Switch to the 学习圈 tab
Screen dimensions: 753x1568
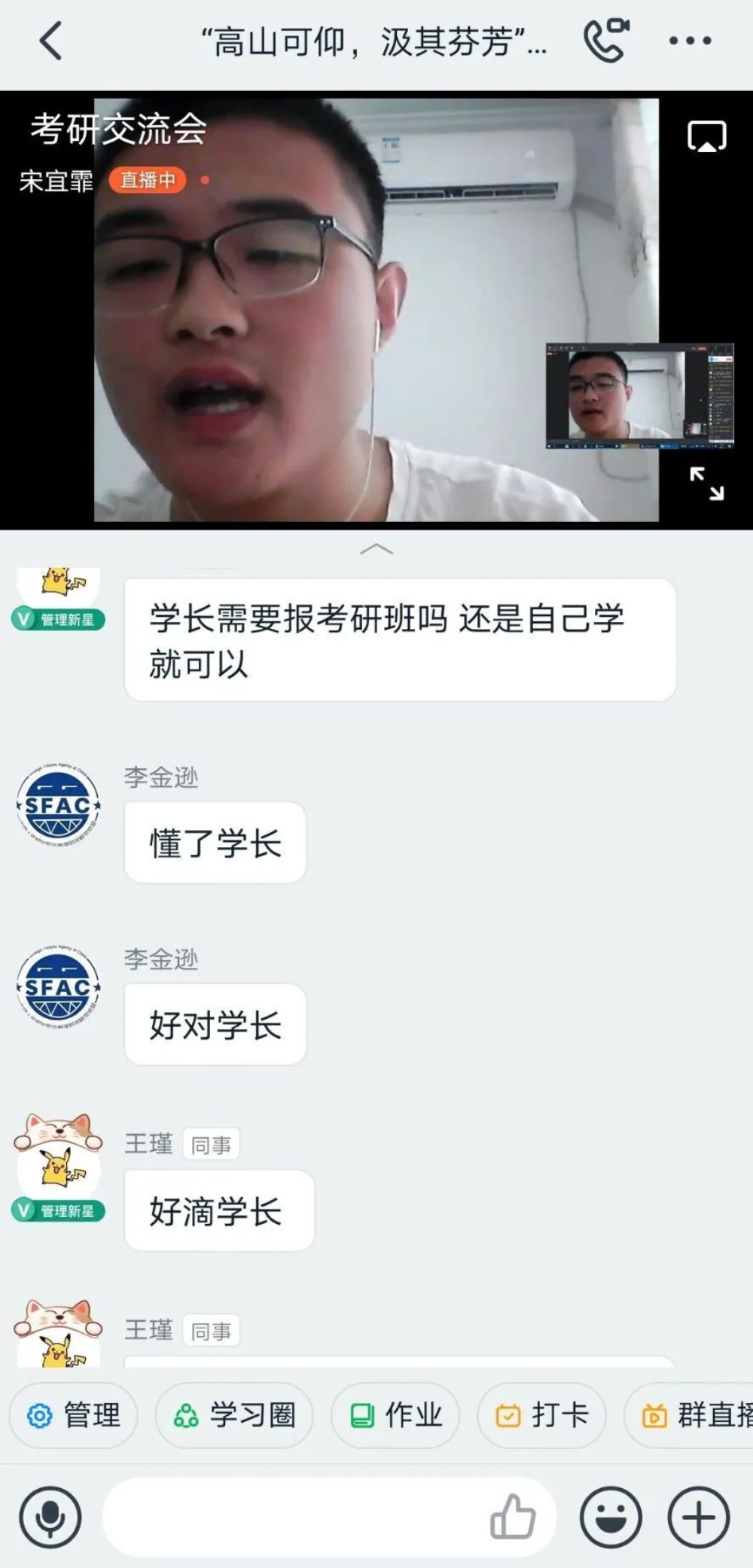coord(235,1415)
